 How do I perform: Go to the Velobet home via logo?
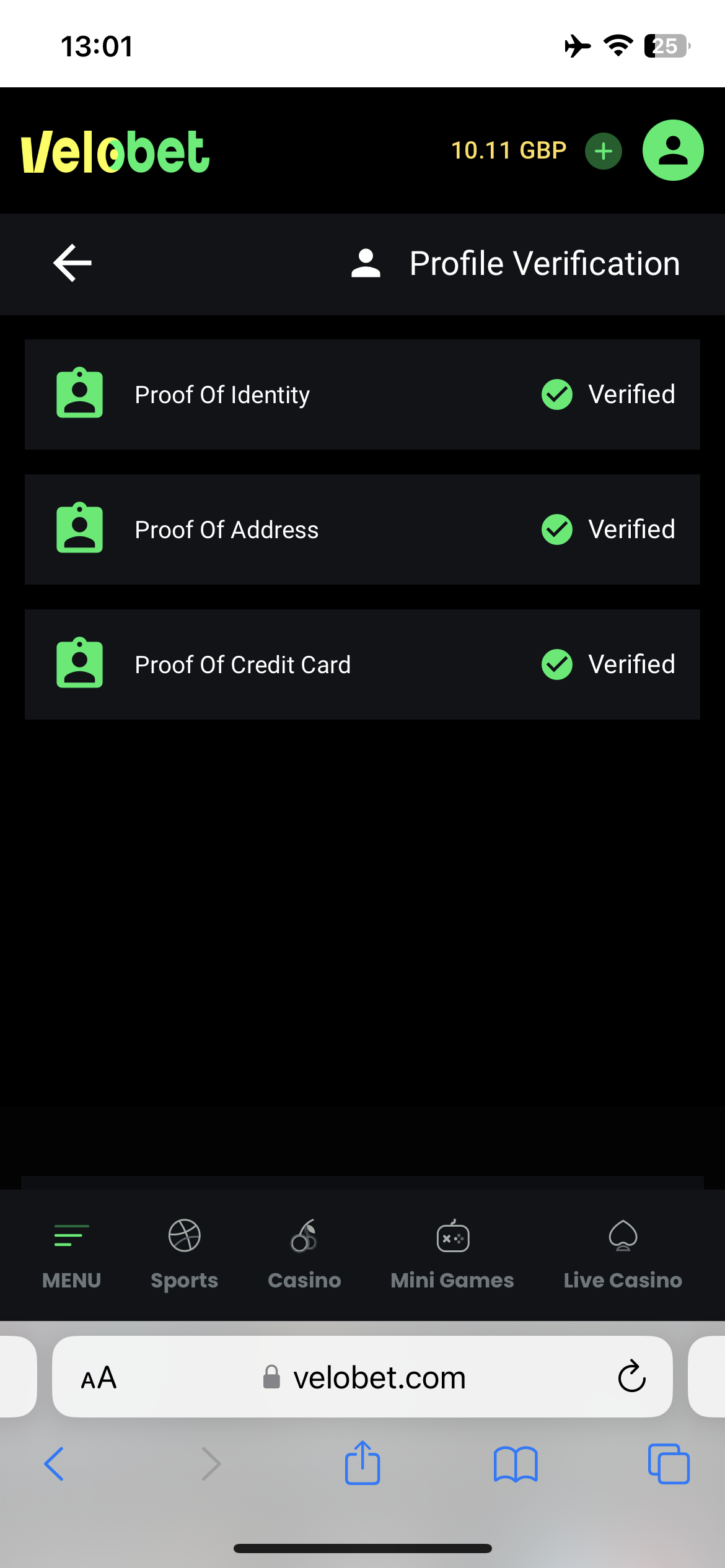click(116, 152)
